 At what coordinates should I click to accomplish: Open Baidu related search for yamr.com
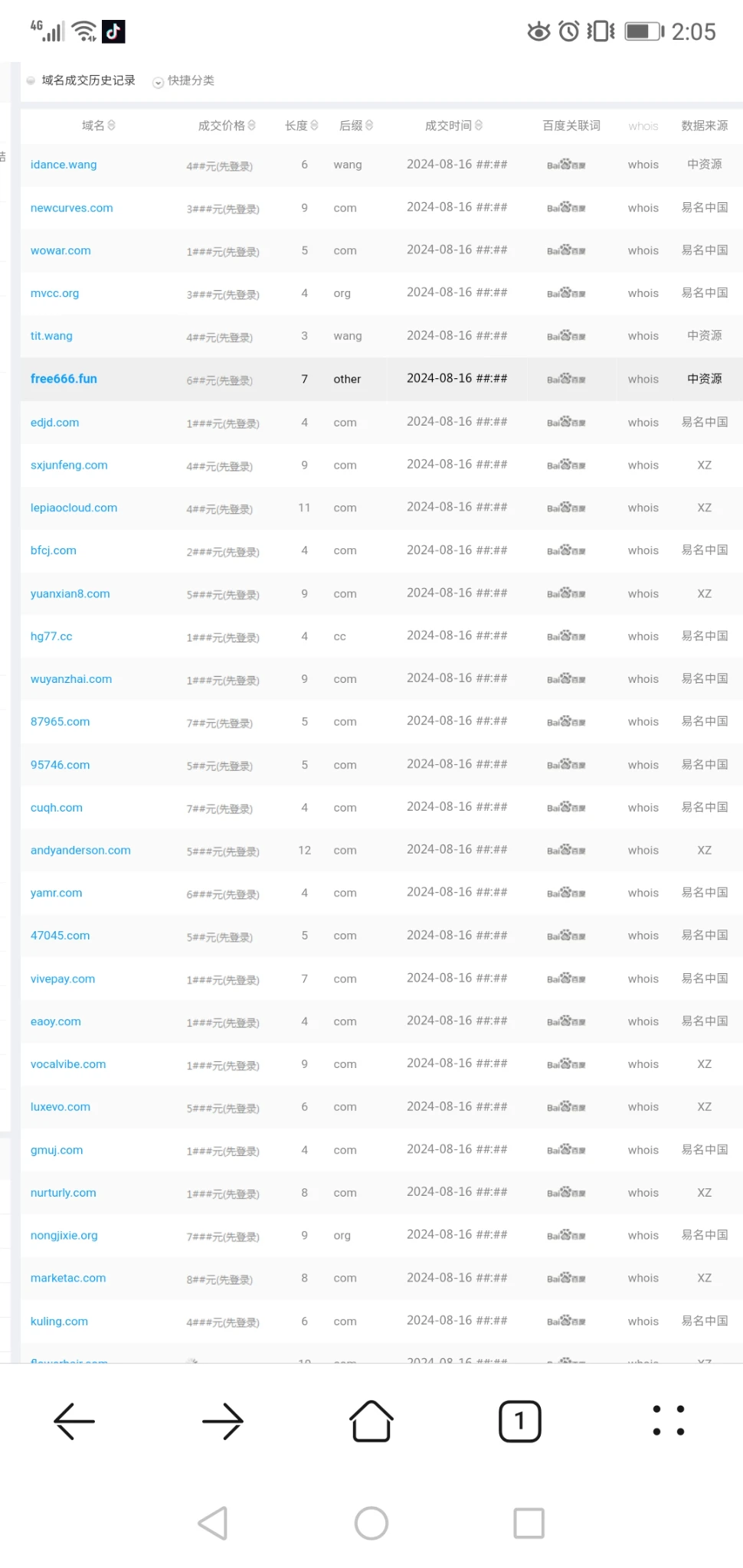coord(566,893)
